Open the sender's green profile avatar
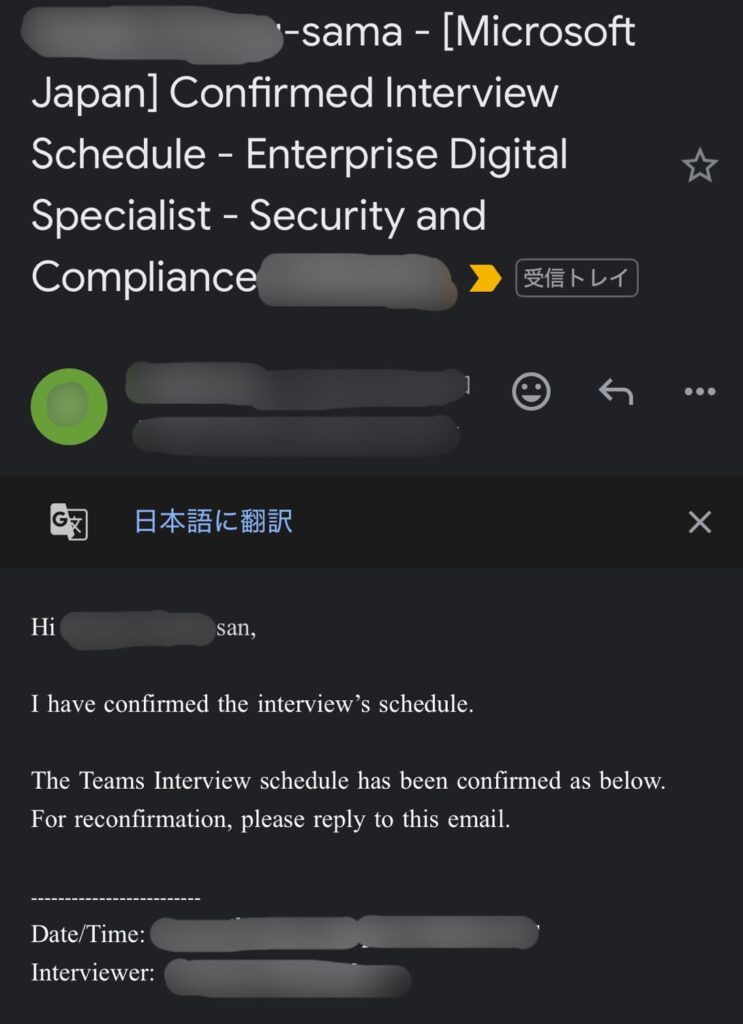This screenshot has height=1024, width=743. coord(69,406)
